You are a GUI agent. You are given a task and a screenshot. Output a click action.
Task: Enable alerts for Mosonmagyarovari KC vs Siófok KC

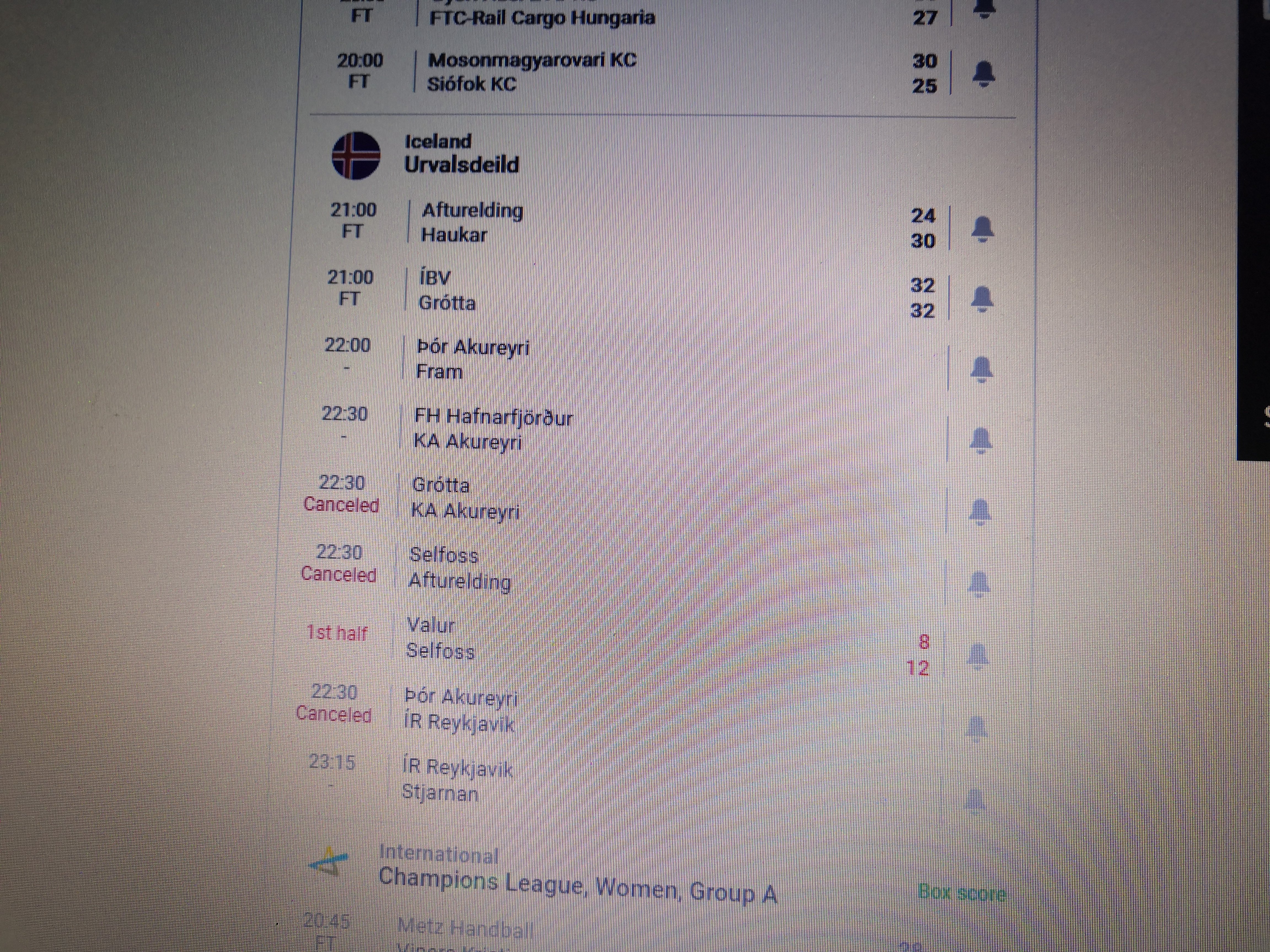click(983, 74)
